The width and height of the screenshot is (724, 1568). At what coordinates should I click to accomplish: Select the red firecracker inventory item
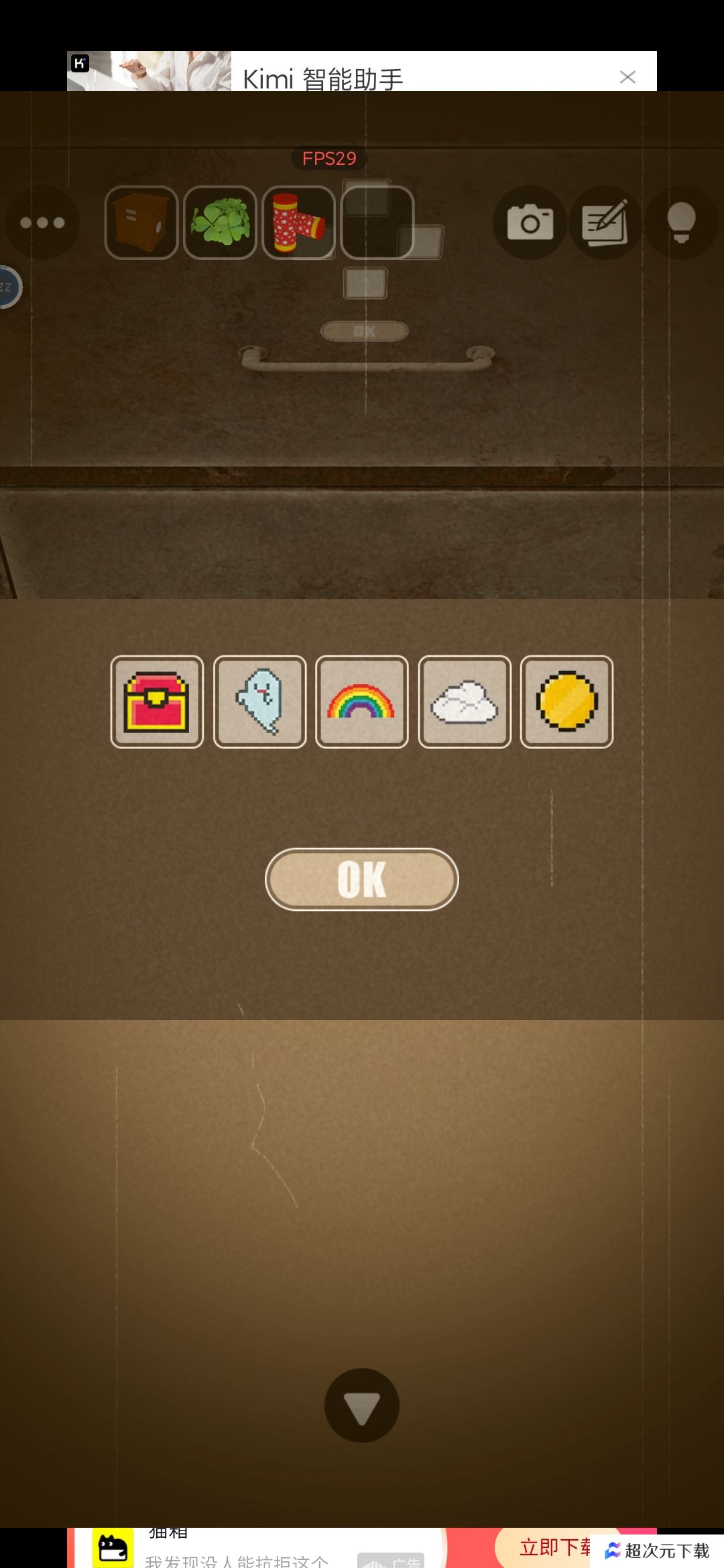click(x=298, y=222)
